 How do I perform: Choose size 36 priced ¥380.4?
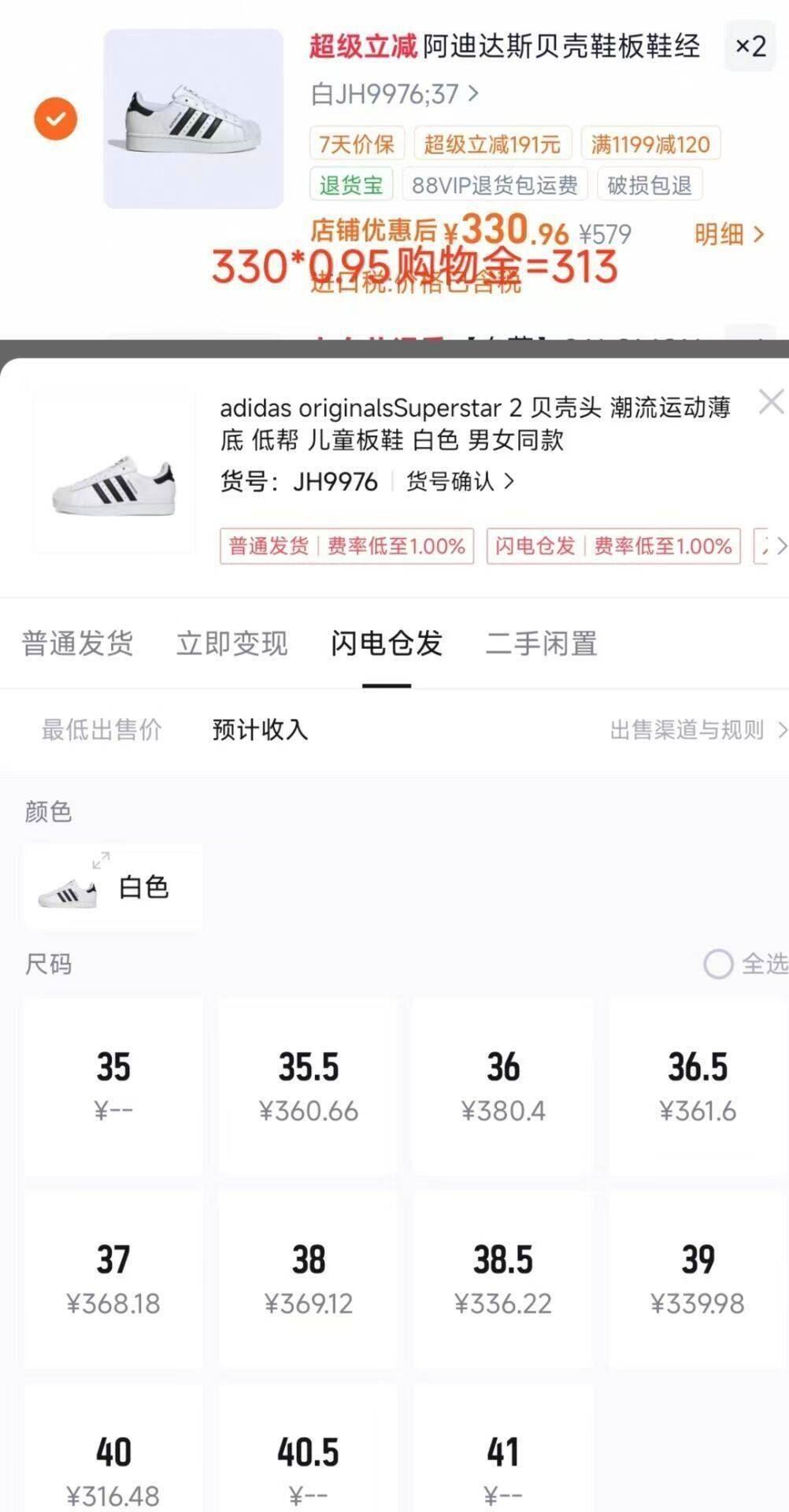pyautogui.click(x=503, y=1087)
